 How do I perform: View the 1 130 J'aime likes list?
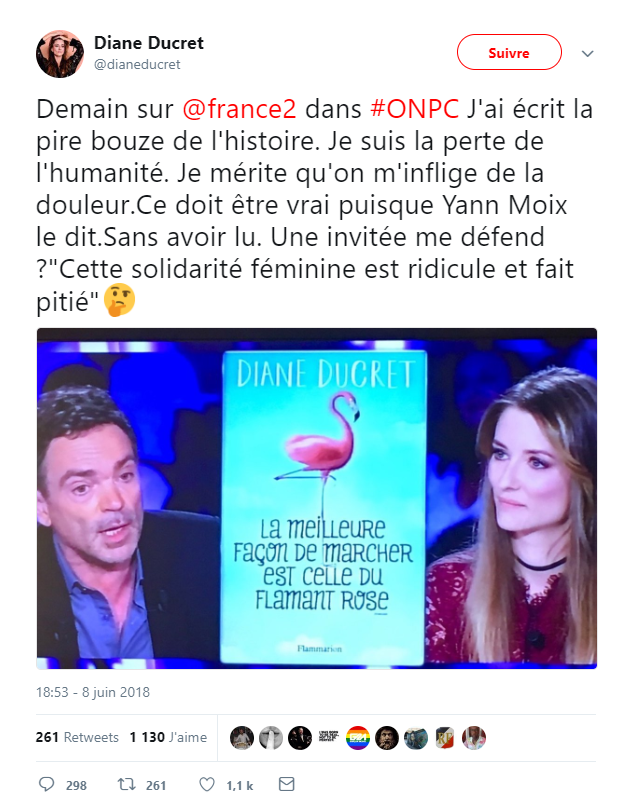tap(168, 737)
